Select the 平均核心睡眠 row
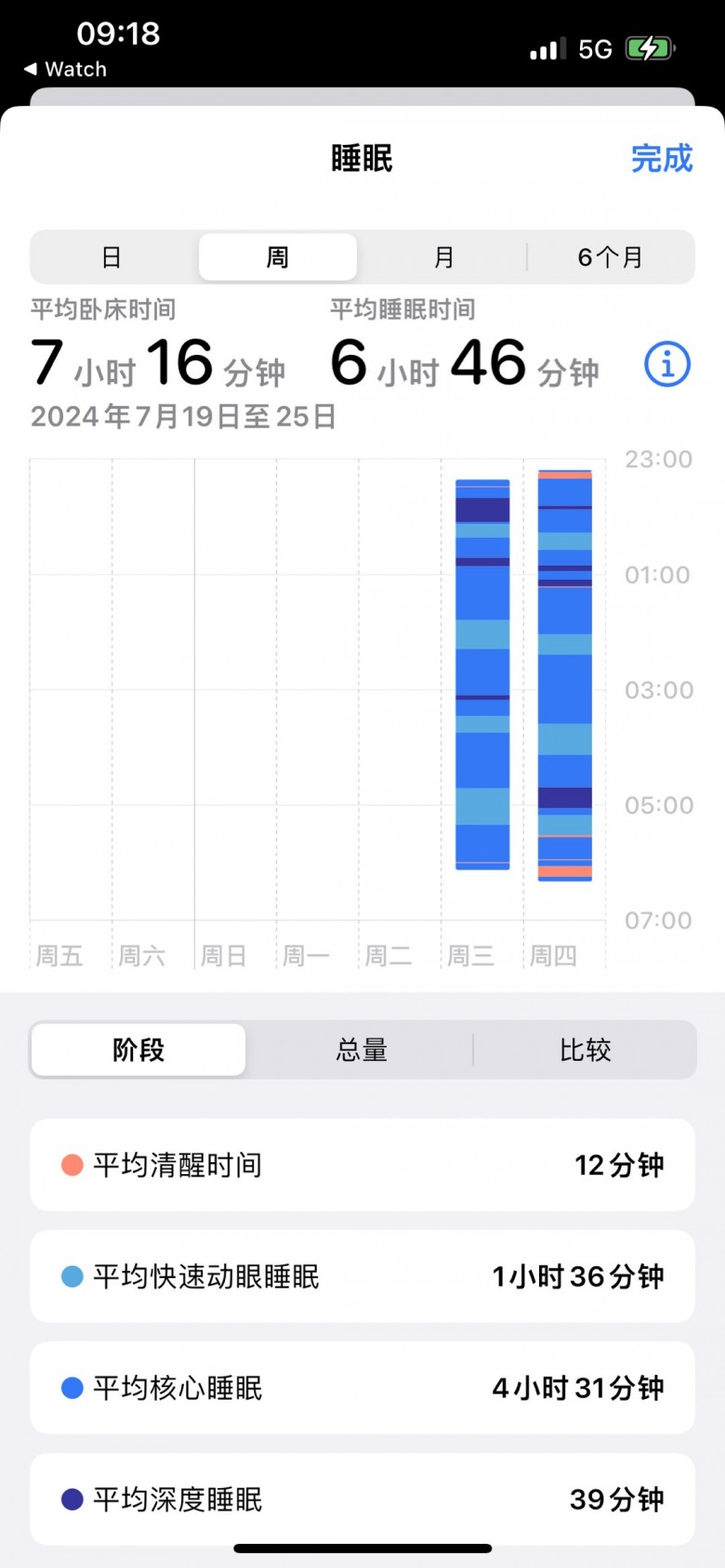725x1568 pixels. point(362,1388)
